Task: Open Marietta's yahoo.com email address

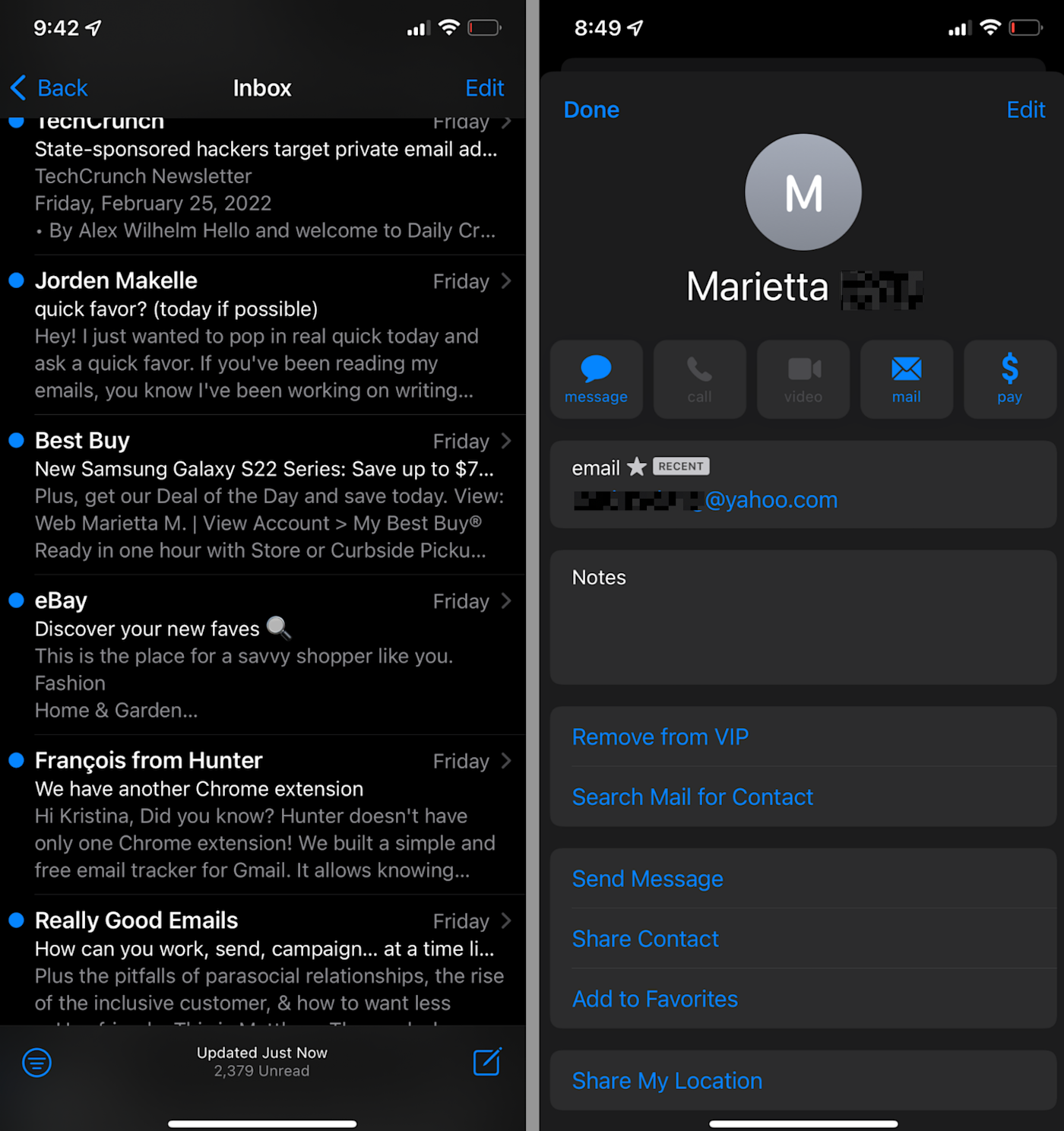Action: [x=771, y=500]
